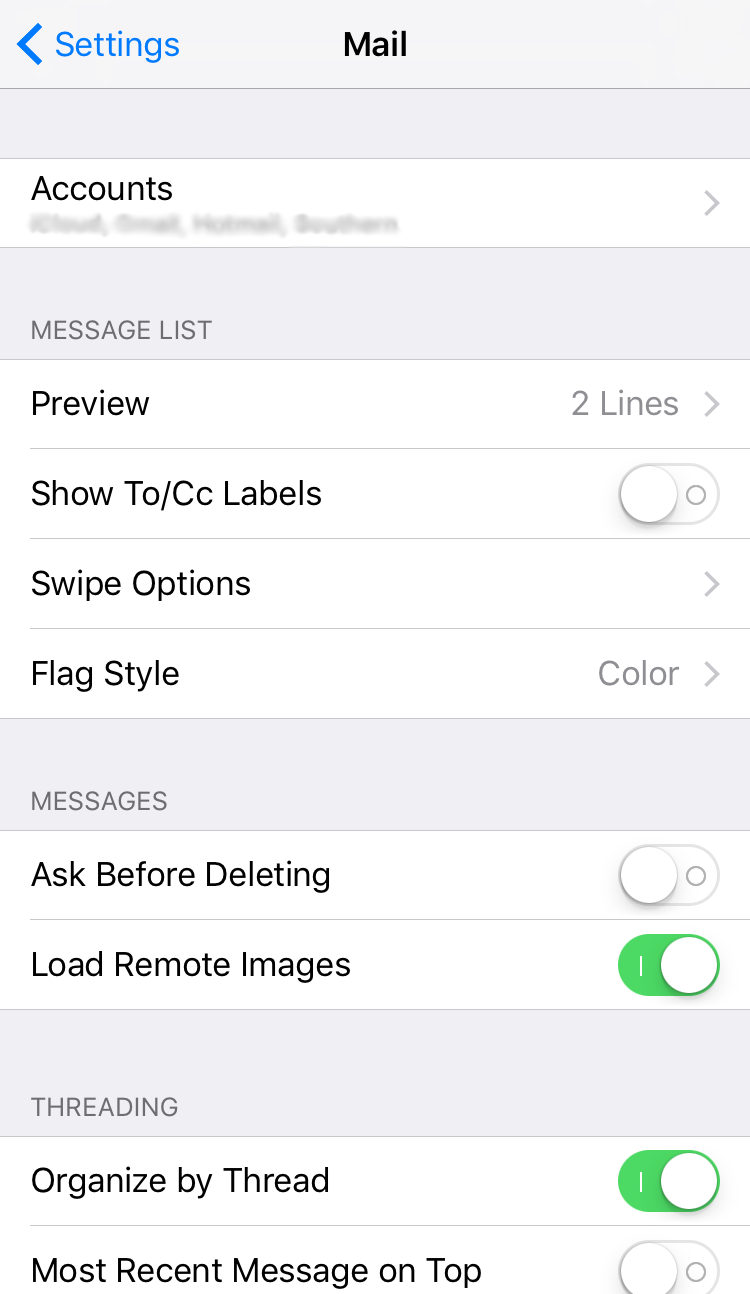Enable Show To/Cc Labels
This screenshot has height=1294, width=750.
(x=668, y=494)
